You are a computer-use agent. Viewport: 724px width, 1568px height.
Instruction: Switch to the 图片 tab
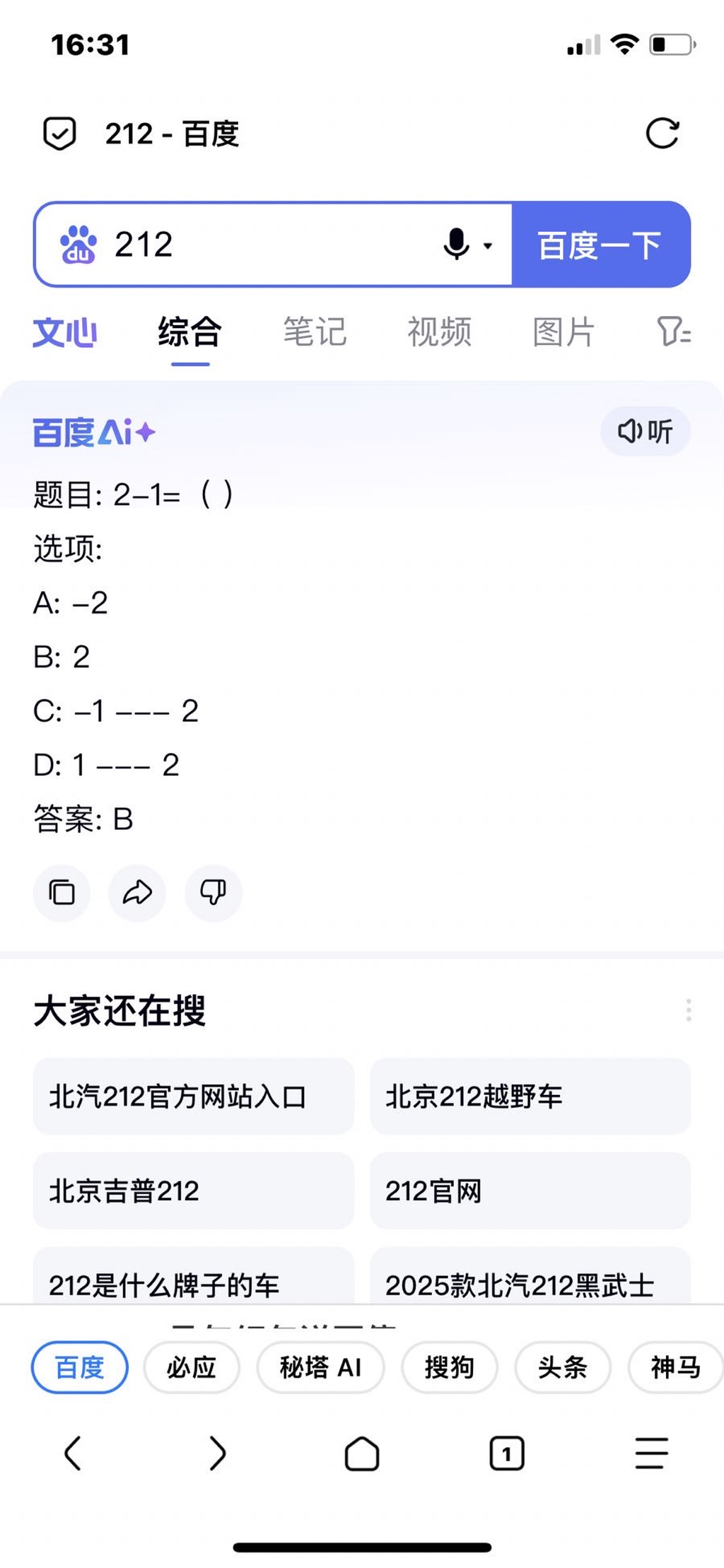coord(564,332)
